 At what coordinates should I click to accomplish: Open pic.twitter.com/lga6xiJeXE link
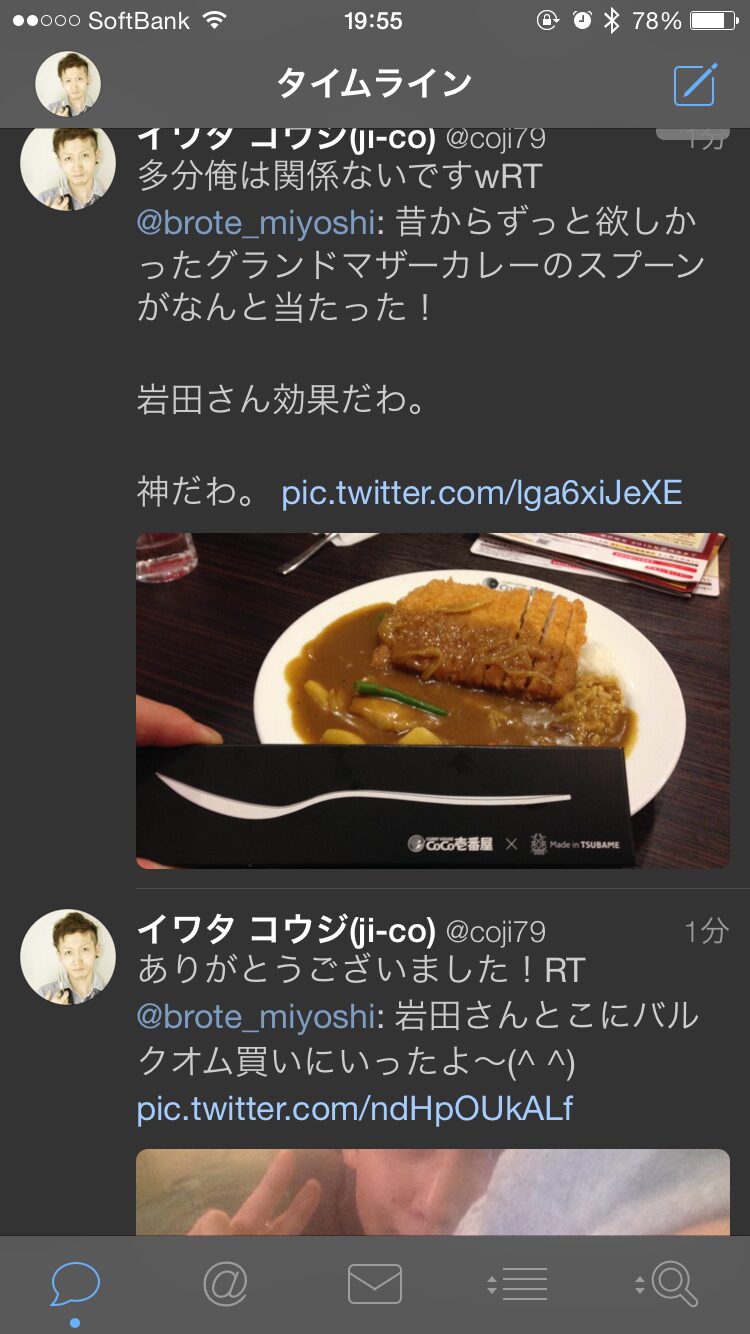[482, 493]
